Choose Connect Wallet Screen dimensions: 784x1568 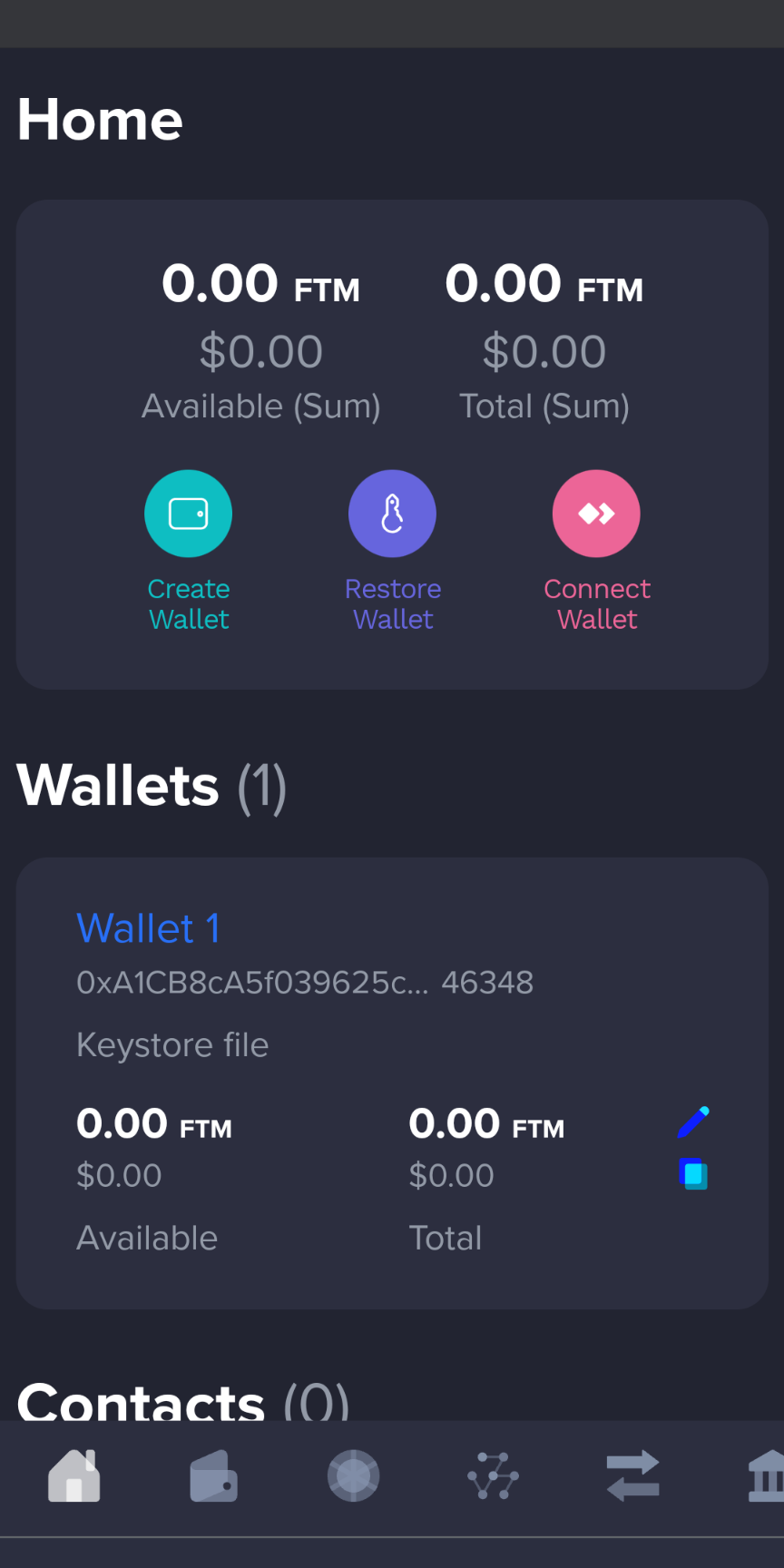pyautogui.click(x=596, y=514)
